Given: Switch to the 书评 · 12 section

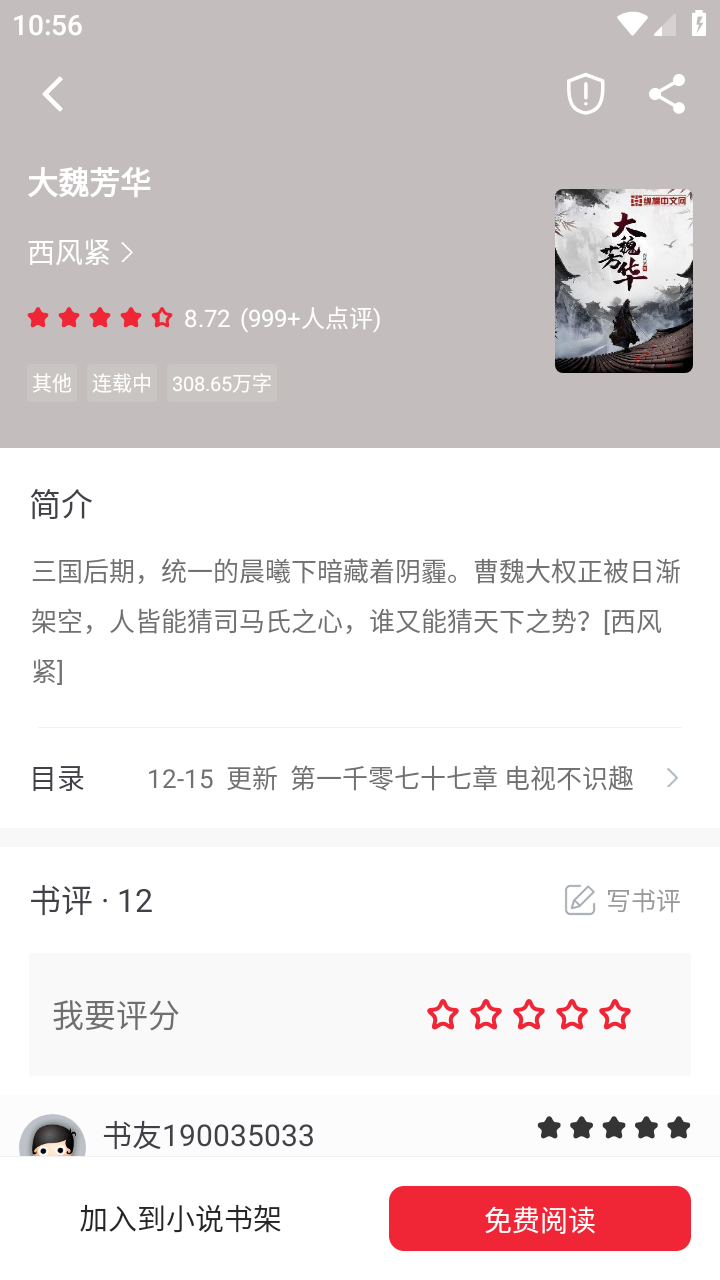Looking at the screenshot, I should (x=90, y=901).
